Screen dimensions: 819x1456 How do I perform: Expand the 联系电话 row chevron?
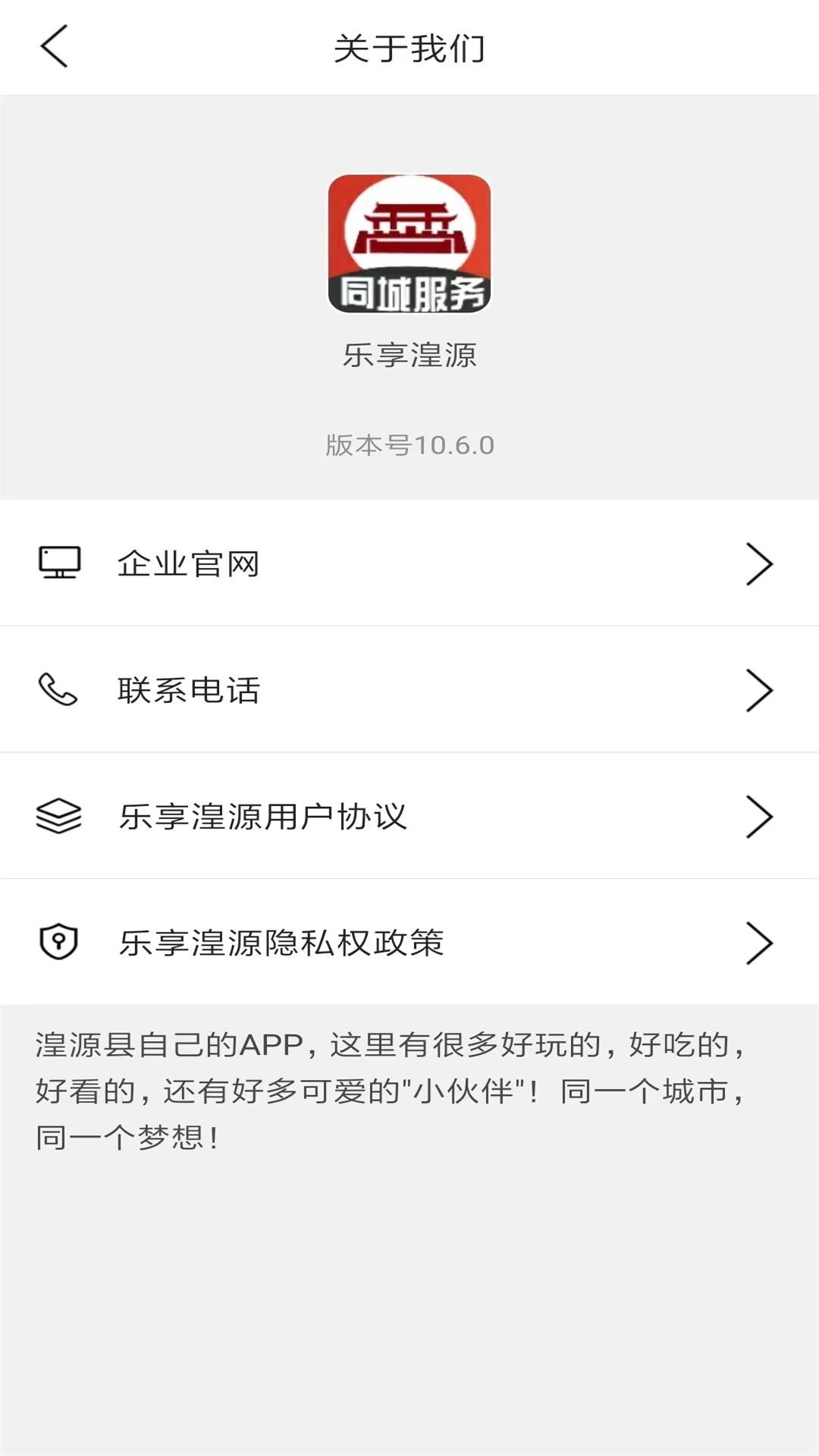pos(758,690)
